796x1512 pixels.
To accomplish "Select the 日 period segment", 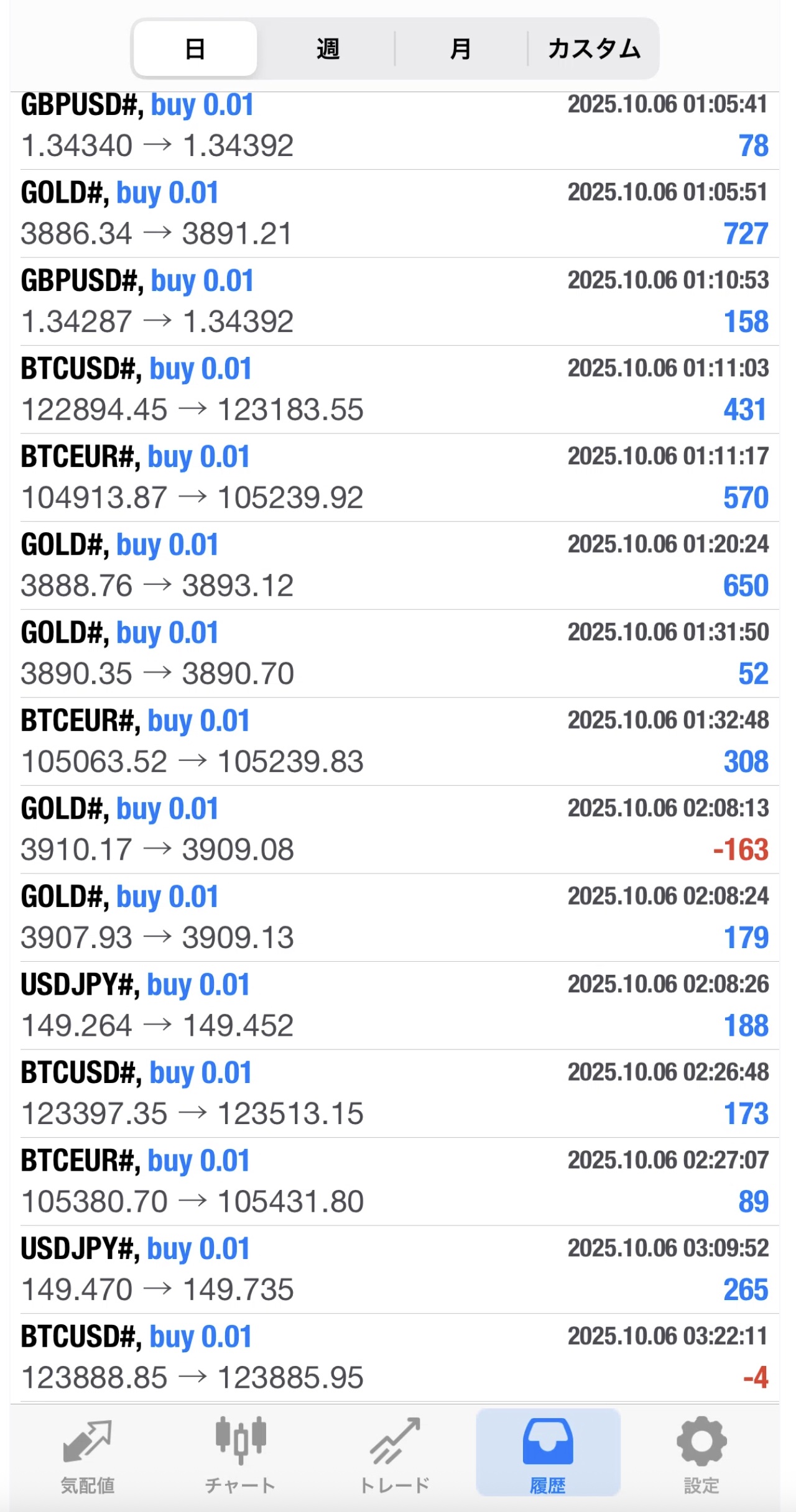I will tap(195, 48).
